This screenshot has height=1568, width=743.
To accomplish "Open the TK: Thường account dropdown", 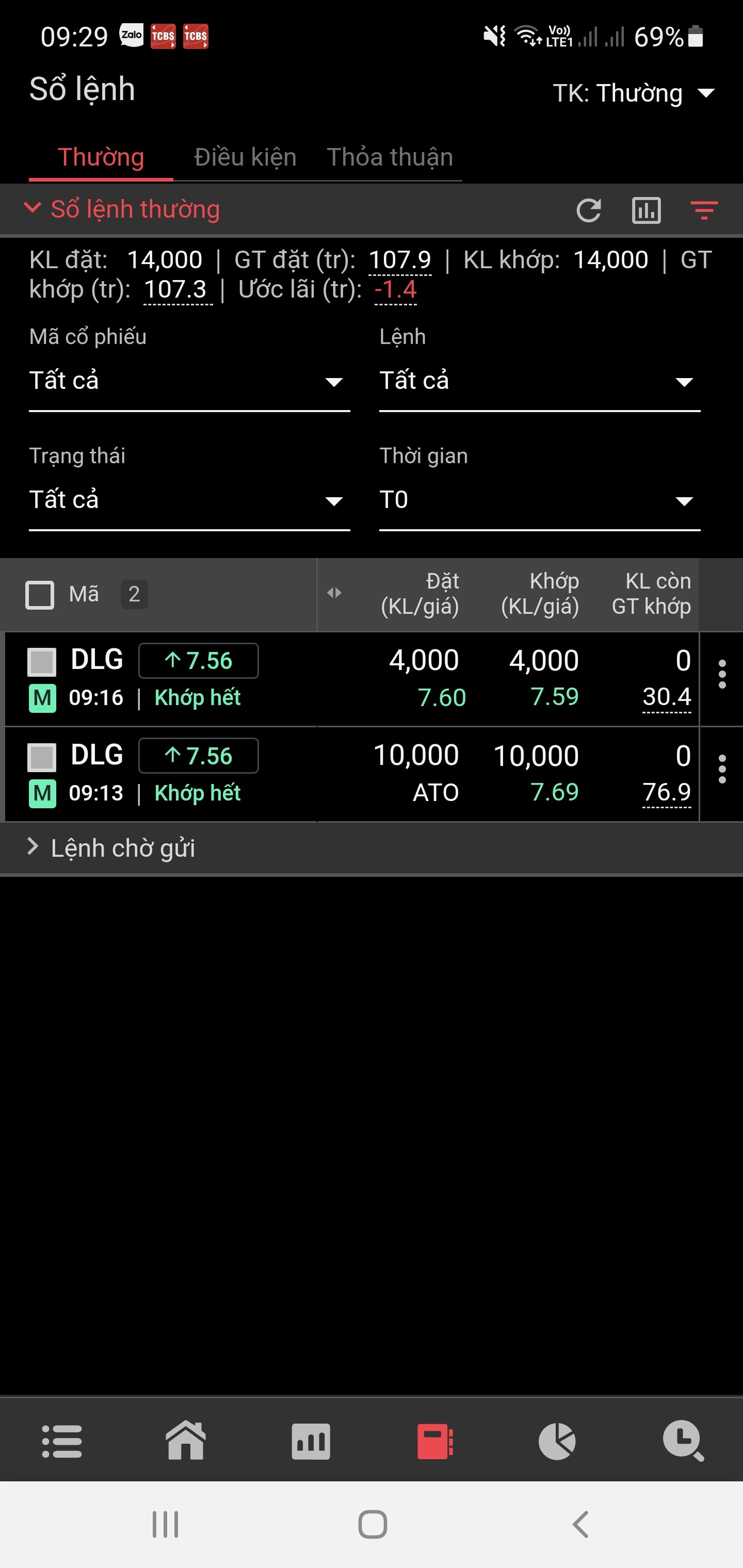I will click(634, 93).
